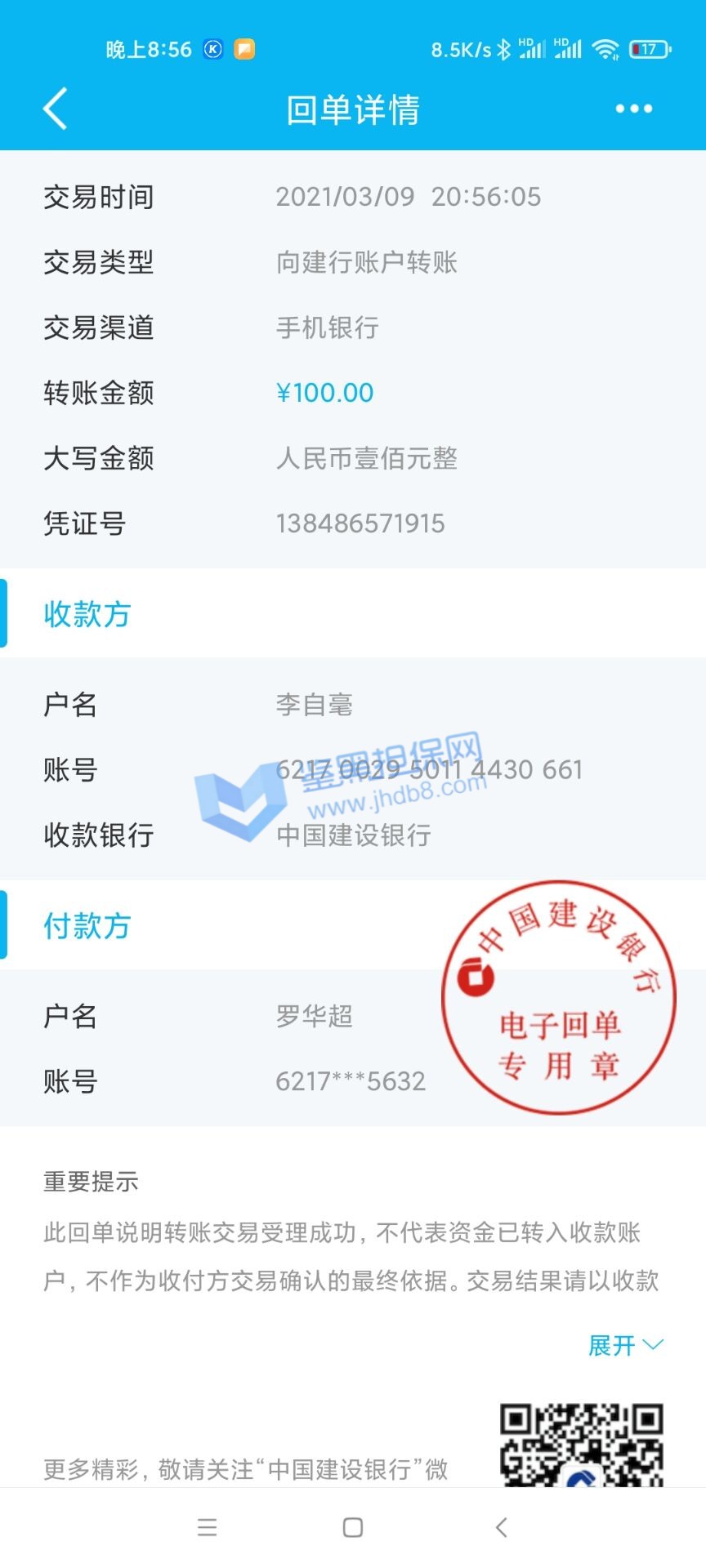This screenshot has width=706, height=1568.
Task: Open recent apps from the navigation bar
Action: 208,1527
